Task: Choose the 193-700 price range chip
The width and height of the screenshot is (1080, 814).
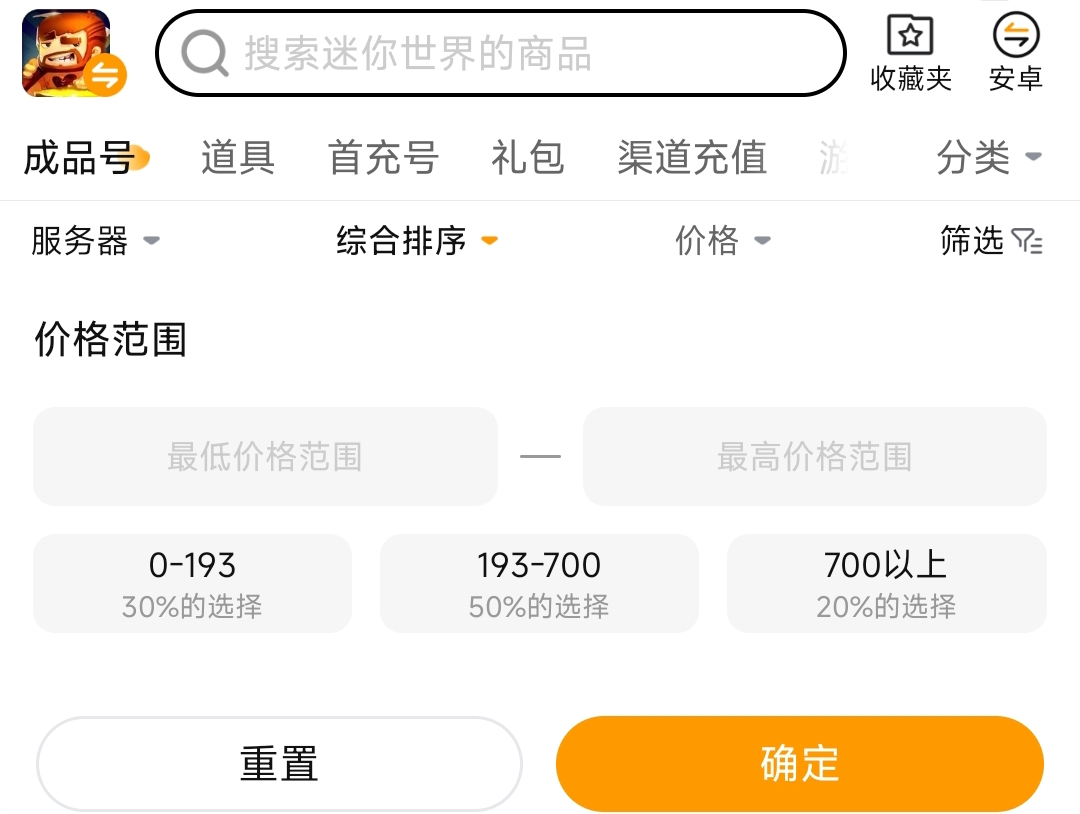Action: (539, 583)
